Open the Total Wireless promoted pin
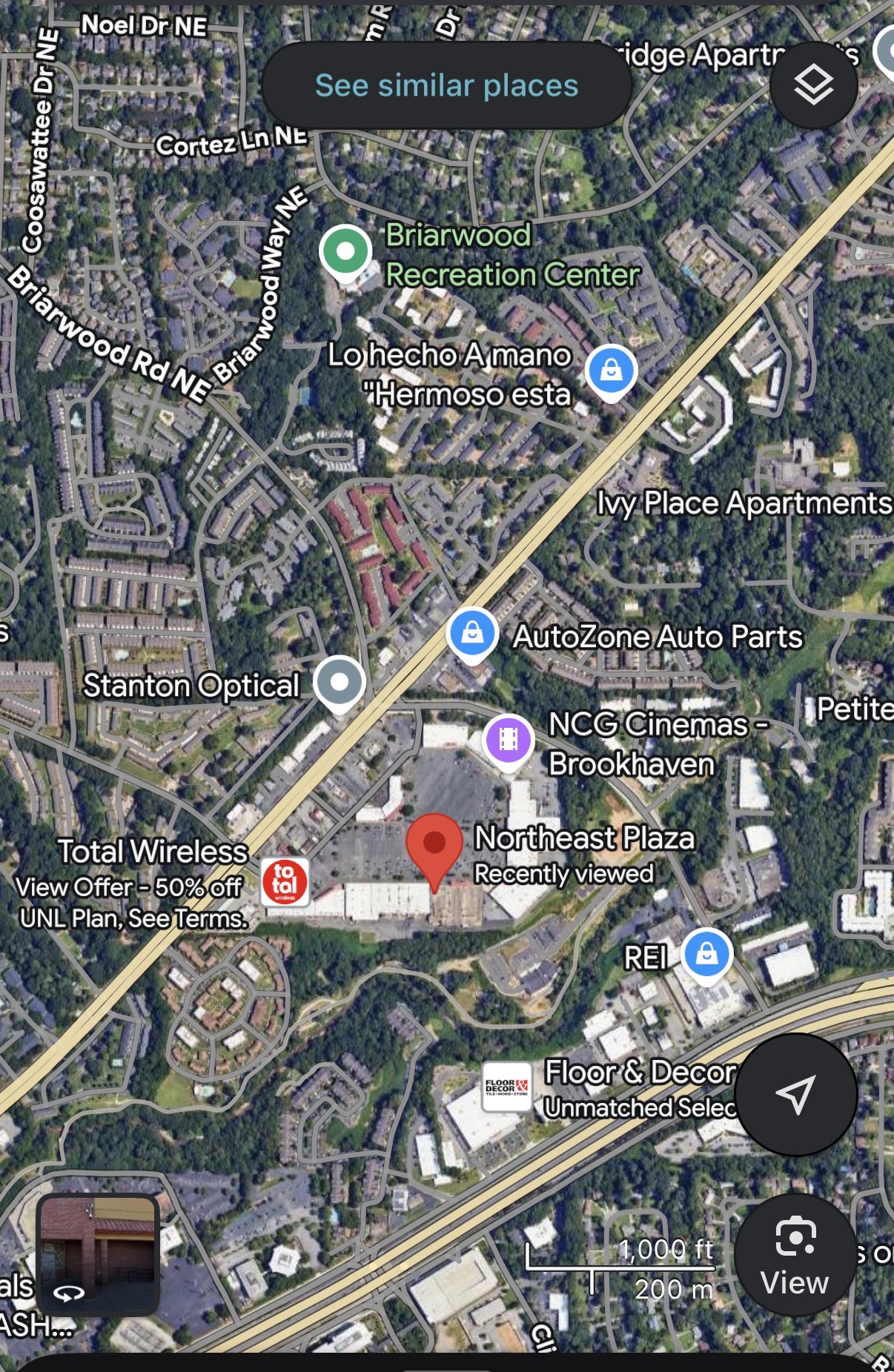The height and width of the screenshot is (1372, 894). coord(285,881)
